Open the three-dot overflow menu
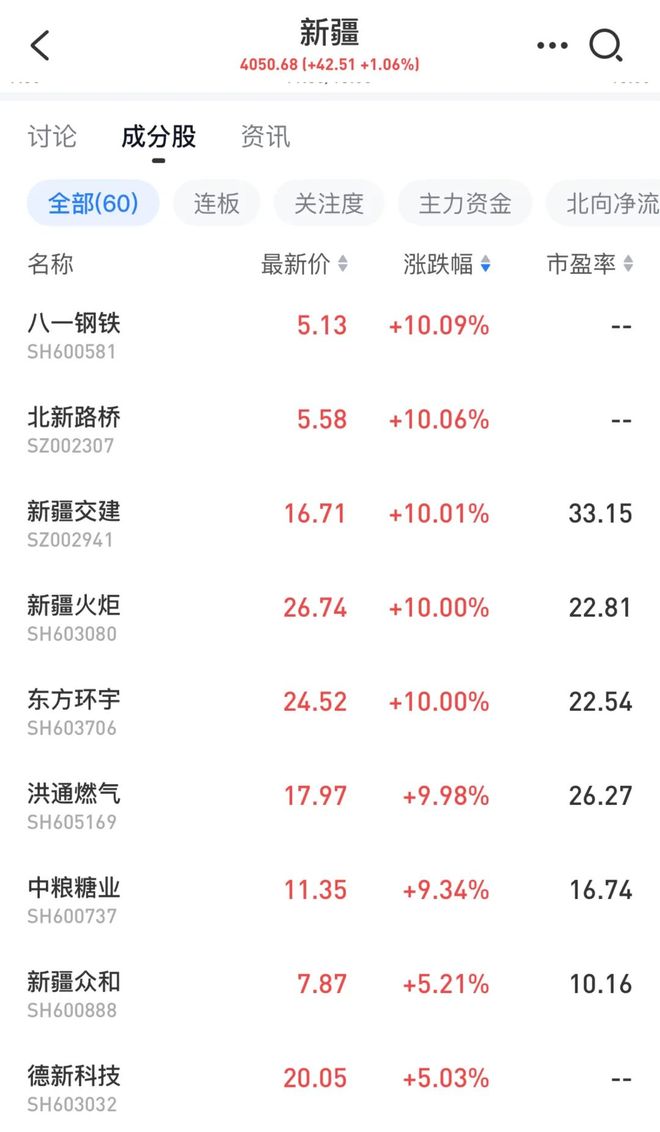 (552, 46)
